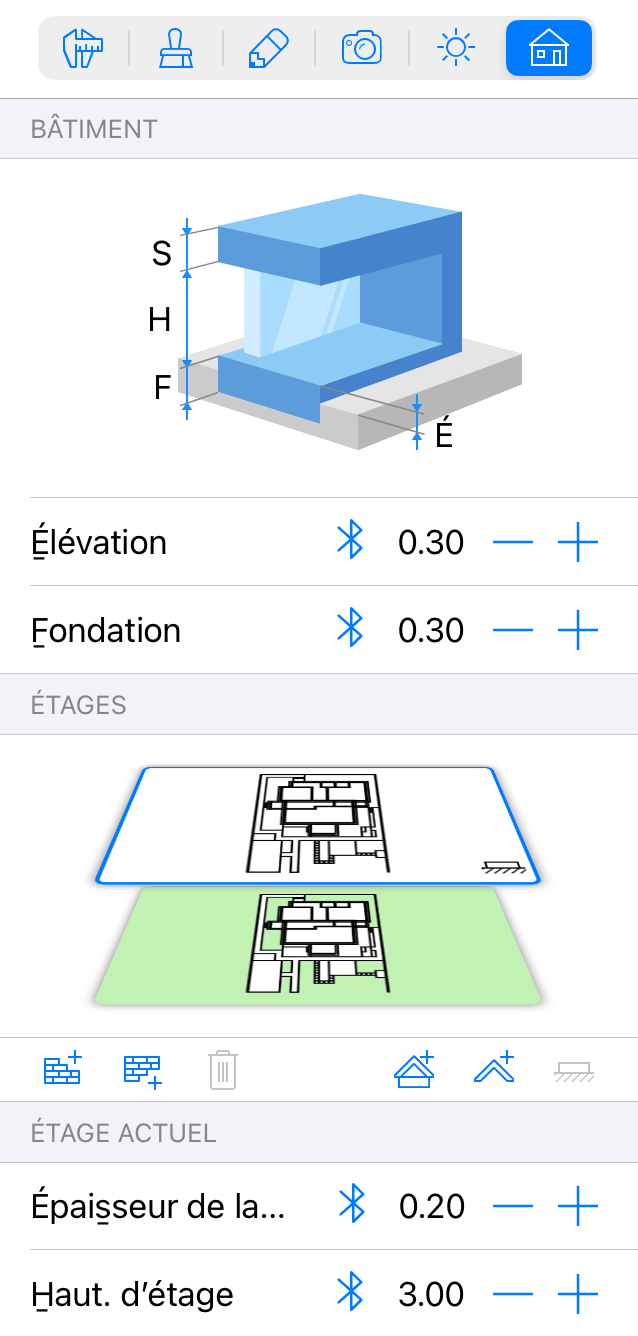Add a roof with attic floor
The height and width of the screenshot is (1336, 638).
(x=415, y=1069)
